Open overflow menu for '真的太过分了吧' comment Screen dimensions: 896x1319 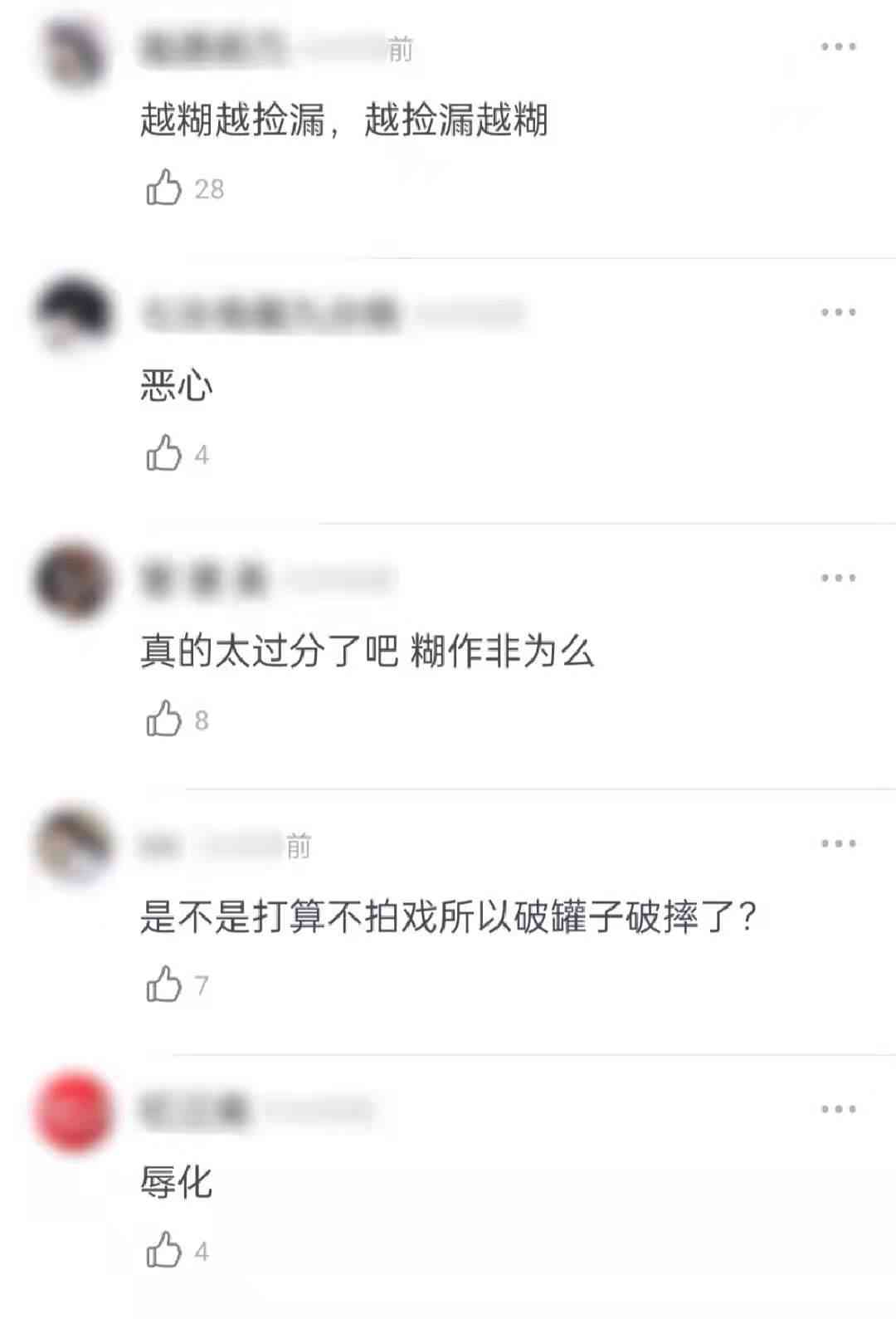point(838,579)
